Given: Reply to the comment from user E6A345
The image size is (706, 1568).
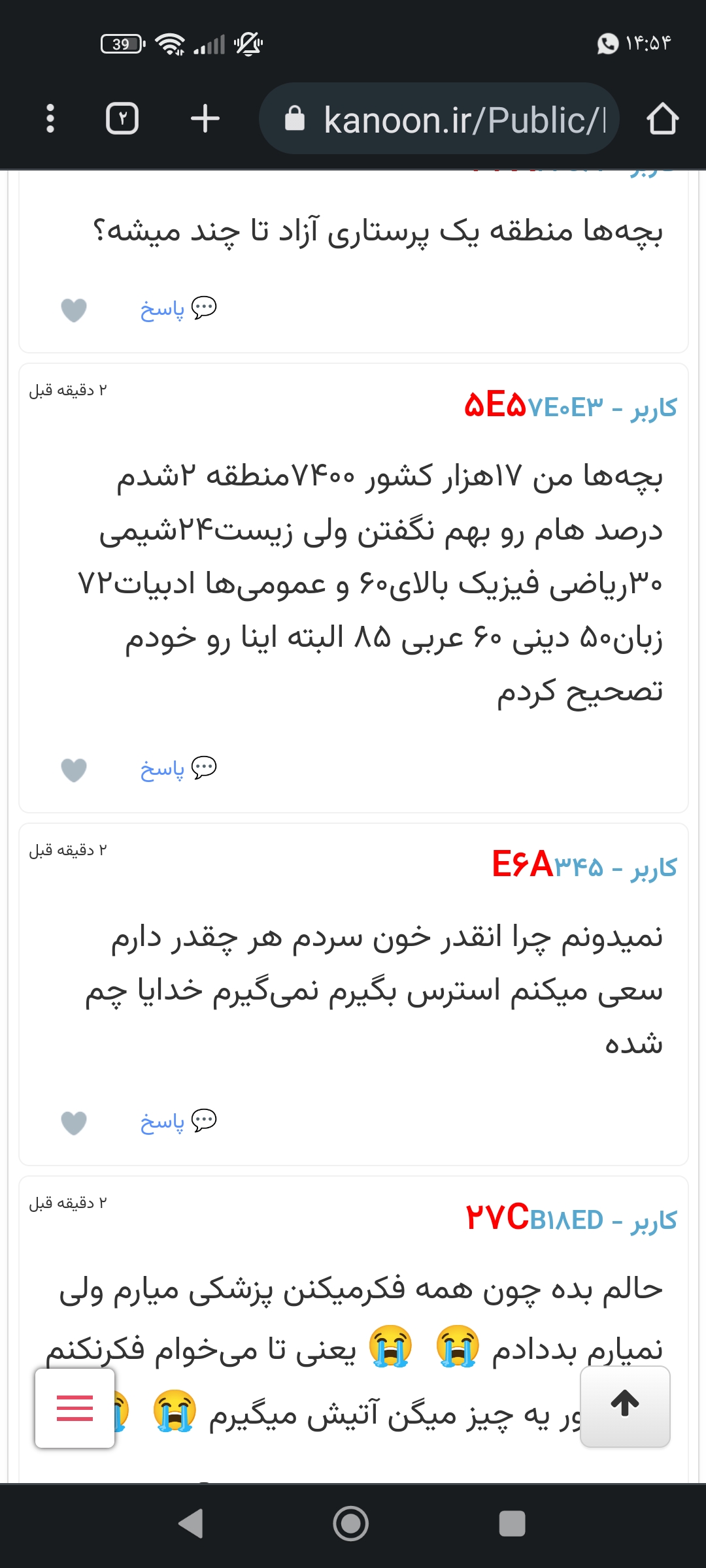Looking at the screenshot, I should tap(178, 1121).
